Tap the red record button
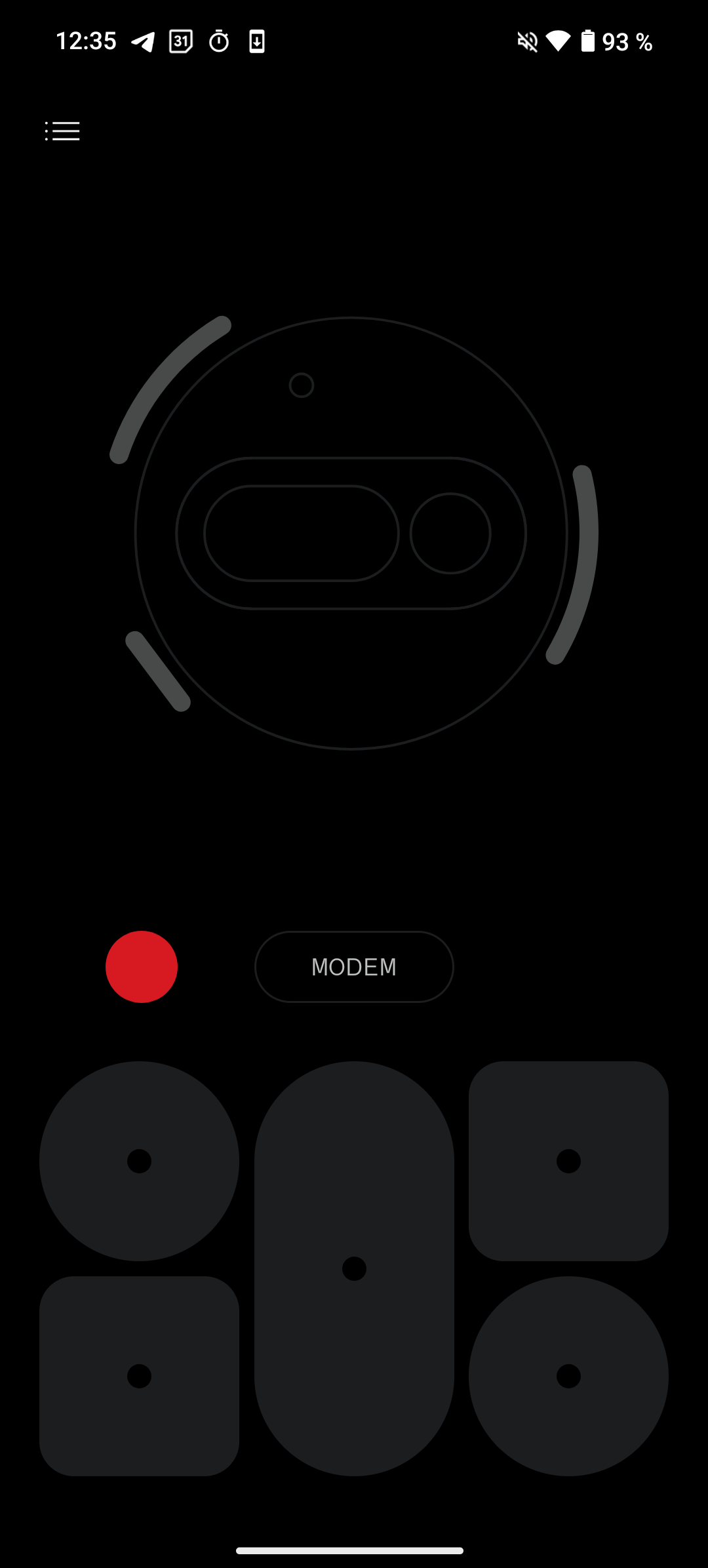 tap(142, 967)
